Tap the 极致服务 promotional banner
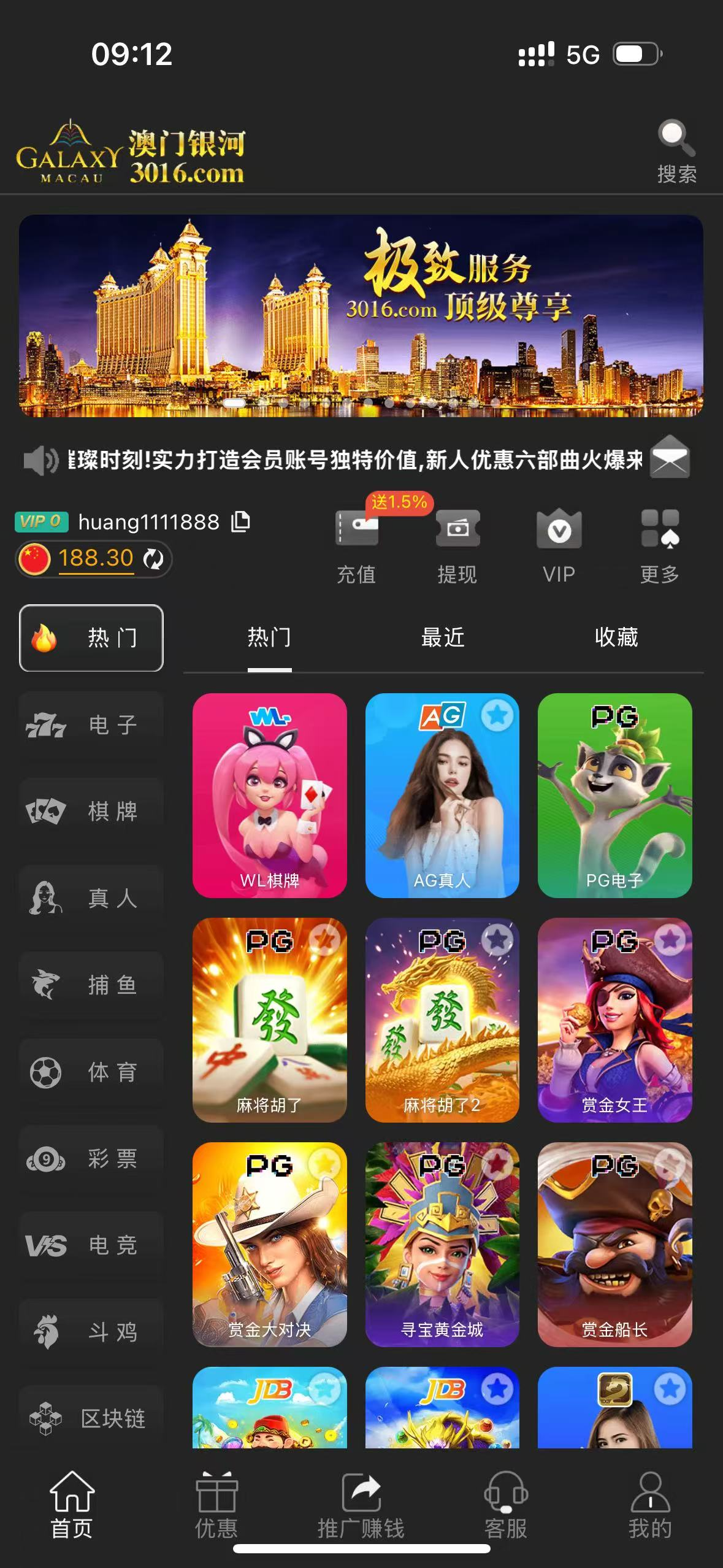Screen dimensions: 723x1568 (361, 315)
